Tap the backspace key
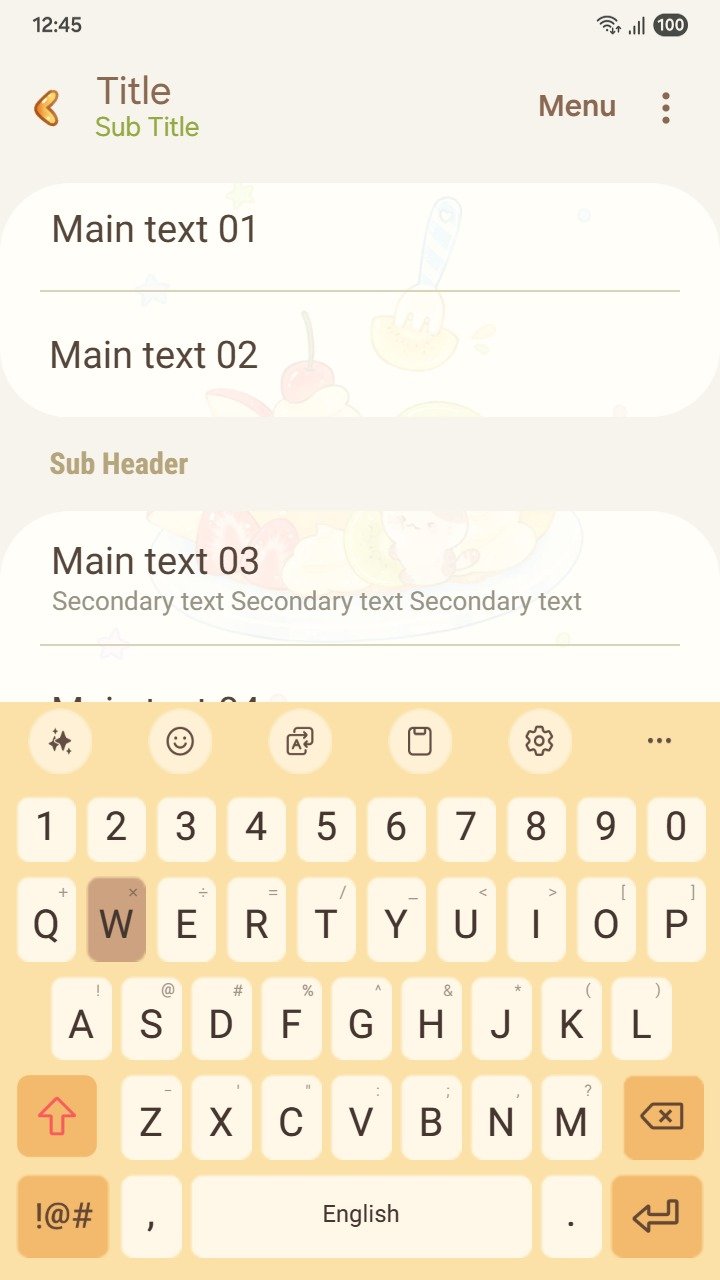 [663, 1116]
